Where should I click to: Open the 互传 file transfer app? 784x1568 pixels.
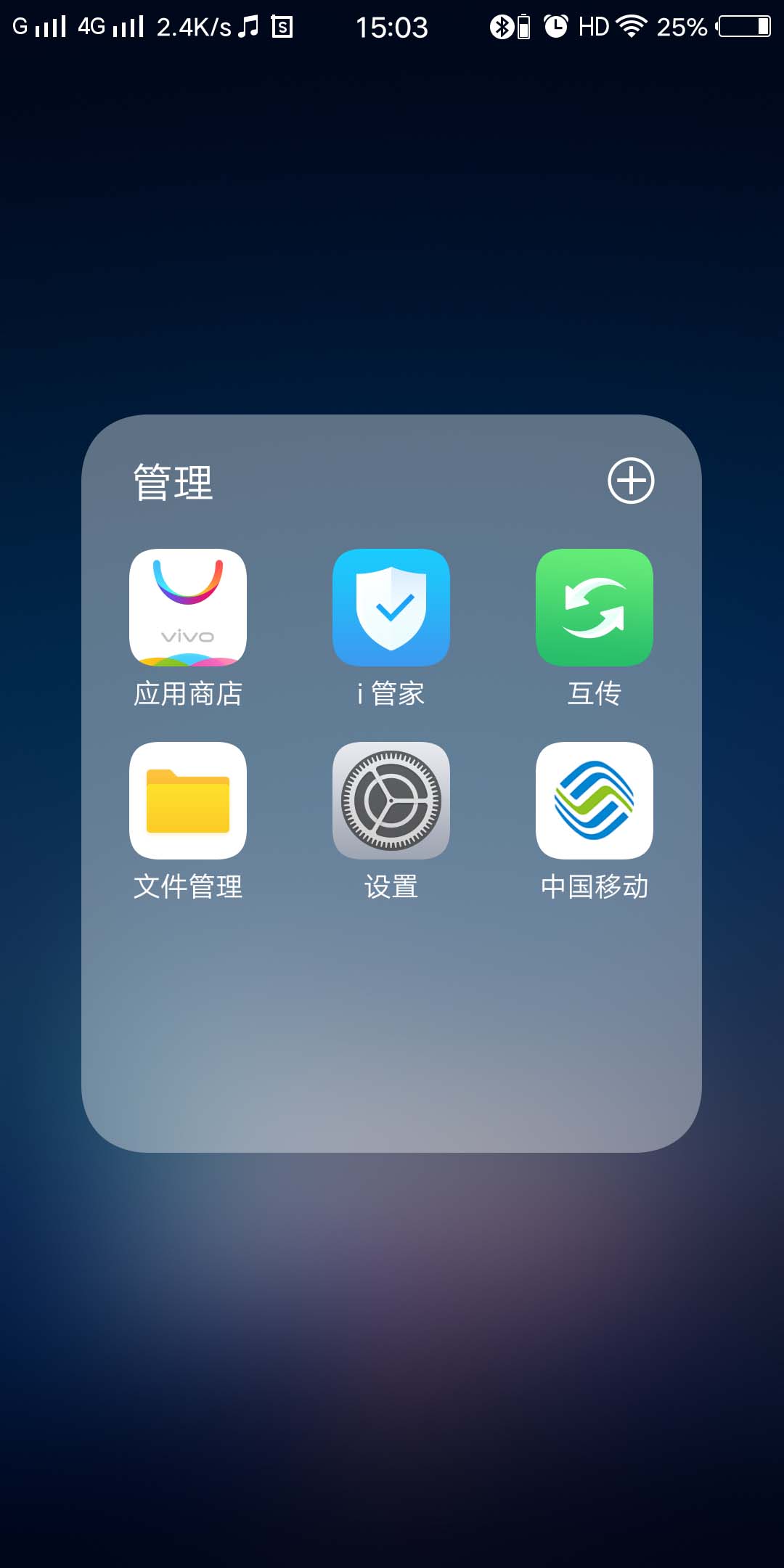pos(595,608)
